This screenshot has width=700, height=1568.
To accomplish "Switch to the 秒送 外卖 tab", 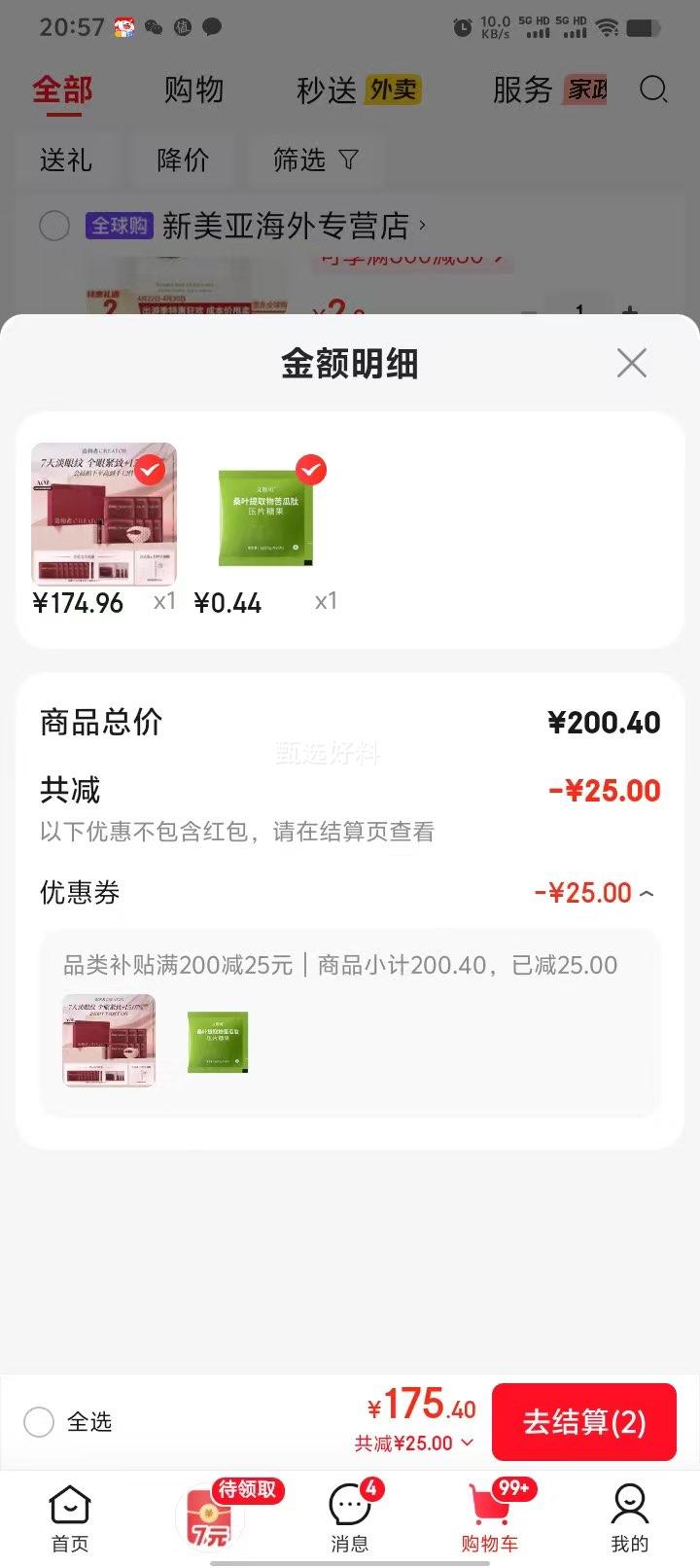I will click(x=359, y=89).
